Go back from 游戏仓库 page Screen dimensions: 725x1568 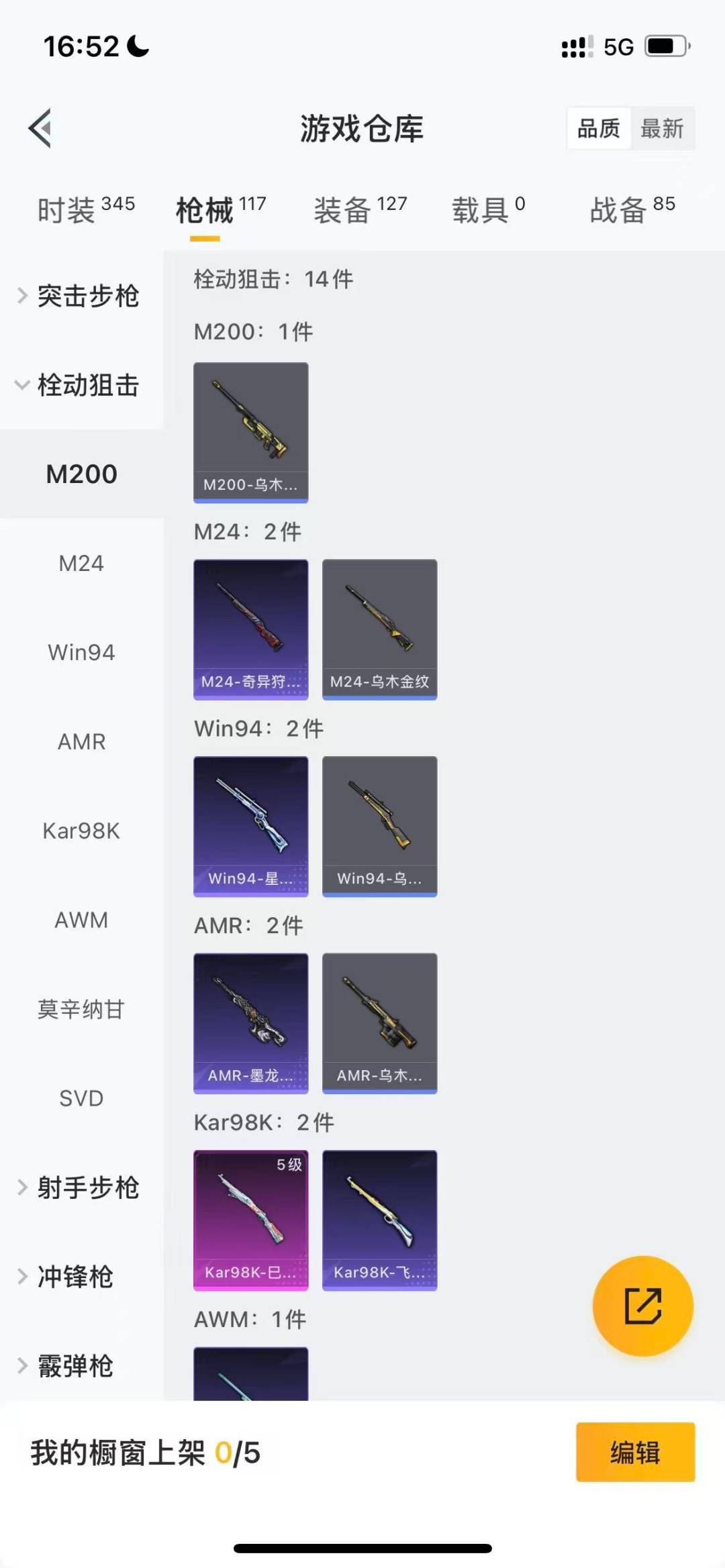(40, 128)
